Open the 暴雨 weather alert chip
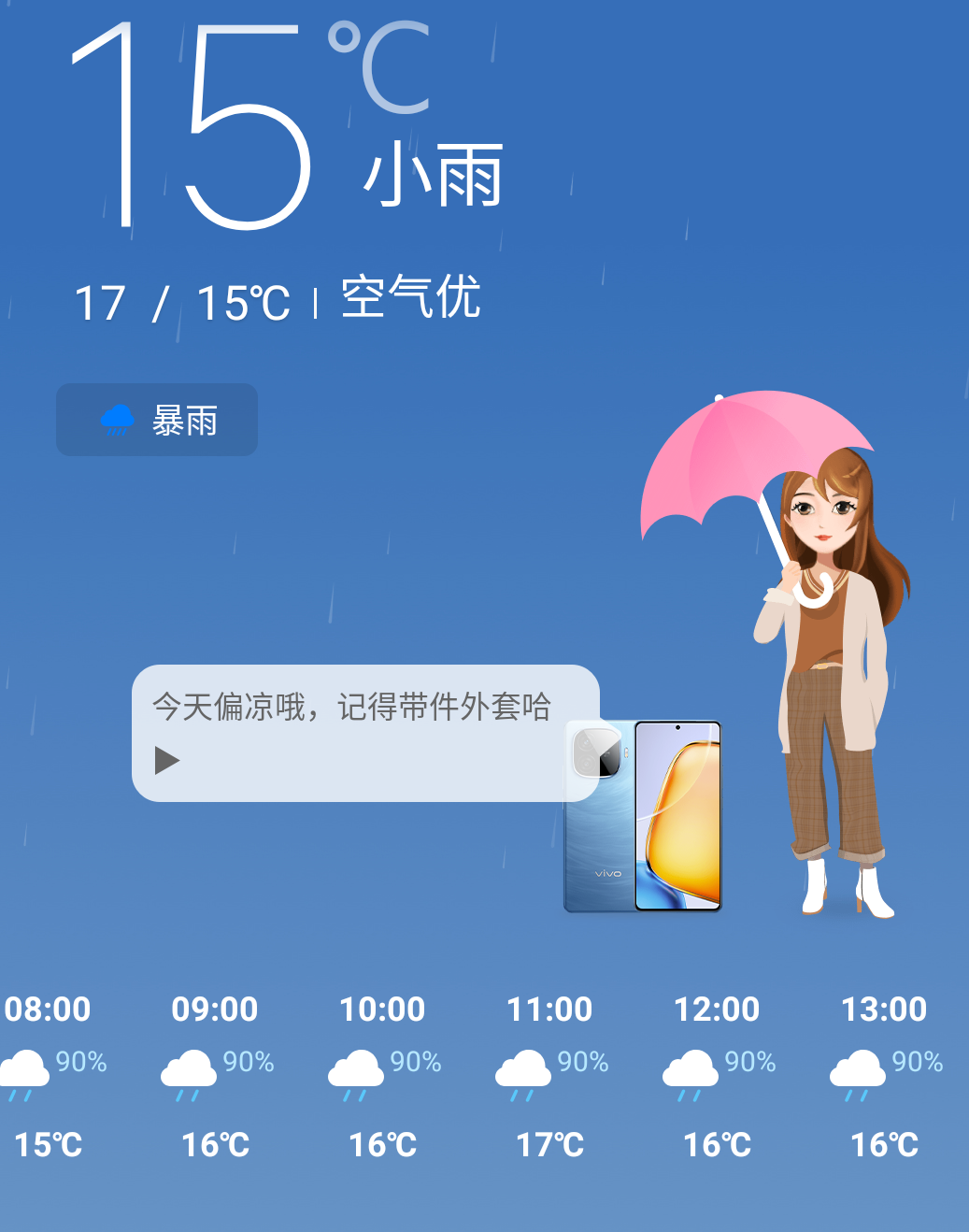Image resolution: width=969 pixels, height=1232 pixels. pos(156,421)
